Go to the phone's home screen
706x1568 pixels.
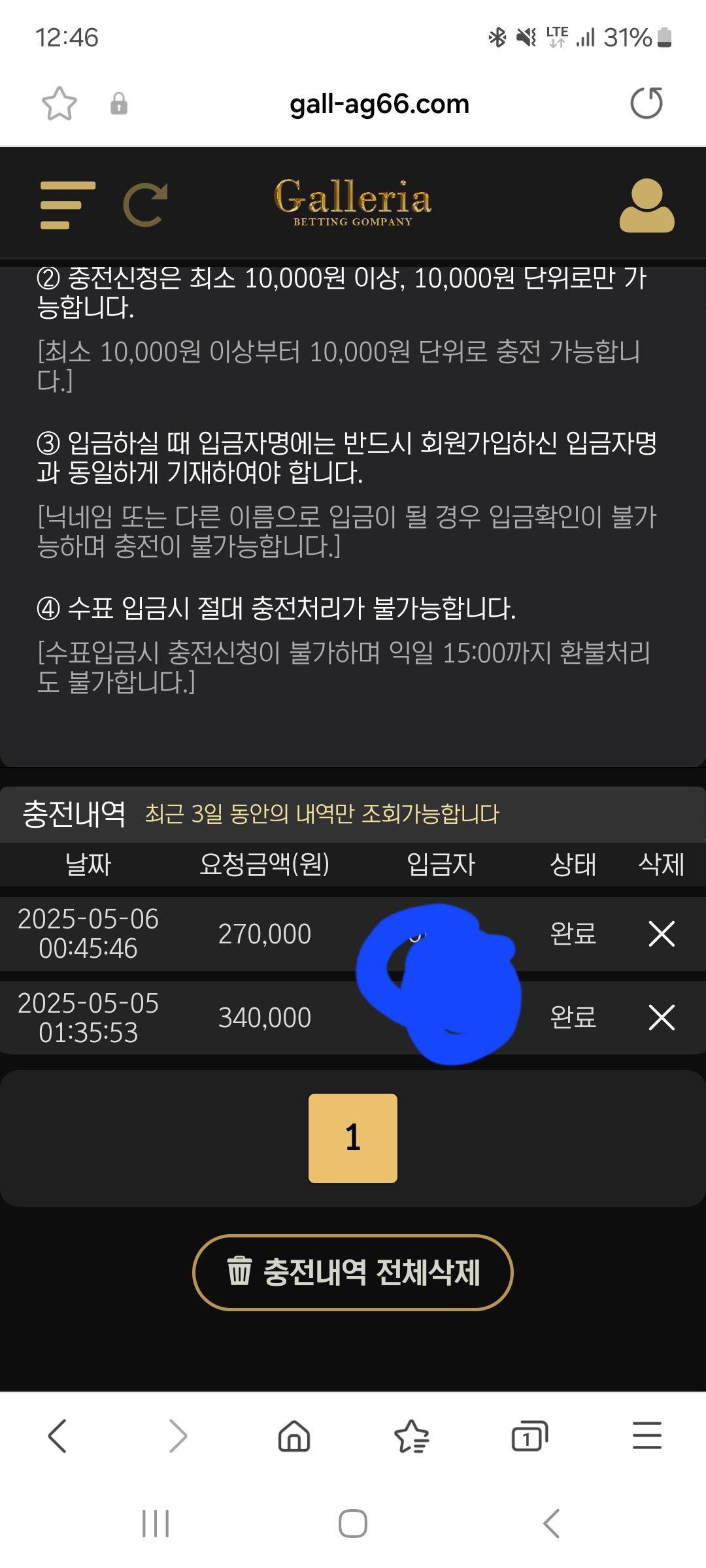click(353, 1524)
